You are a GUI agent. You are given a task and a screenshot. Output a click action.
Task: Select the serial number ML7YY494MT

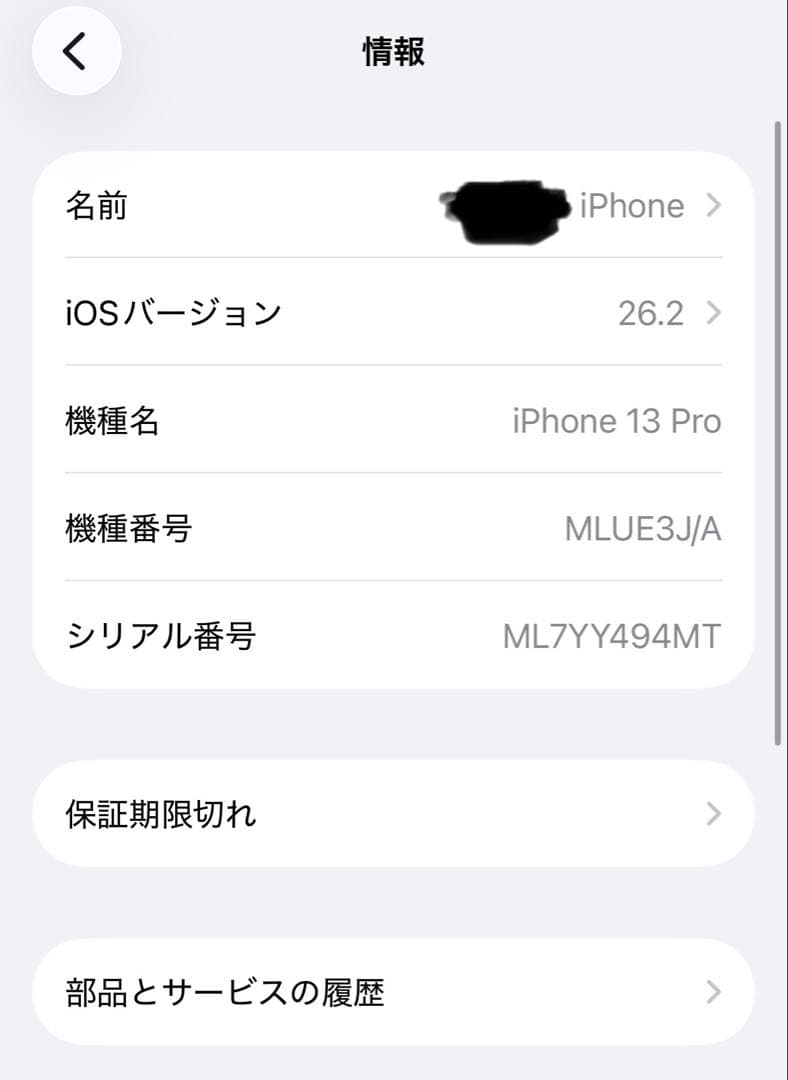(611, 636)
